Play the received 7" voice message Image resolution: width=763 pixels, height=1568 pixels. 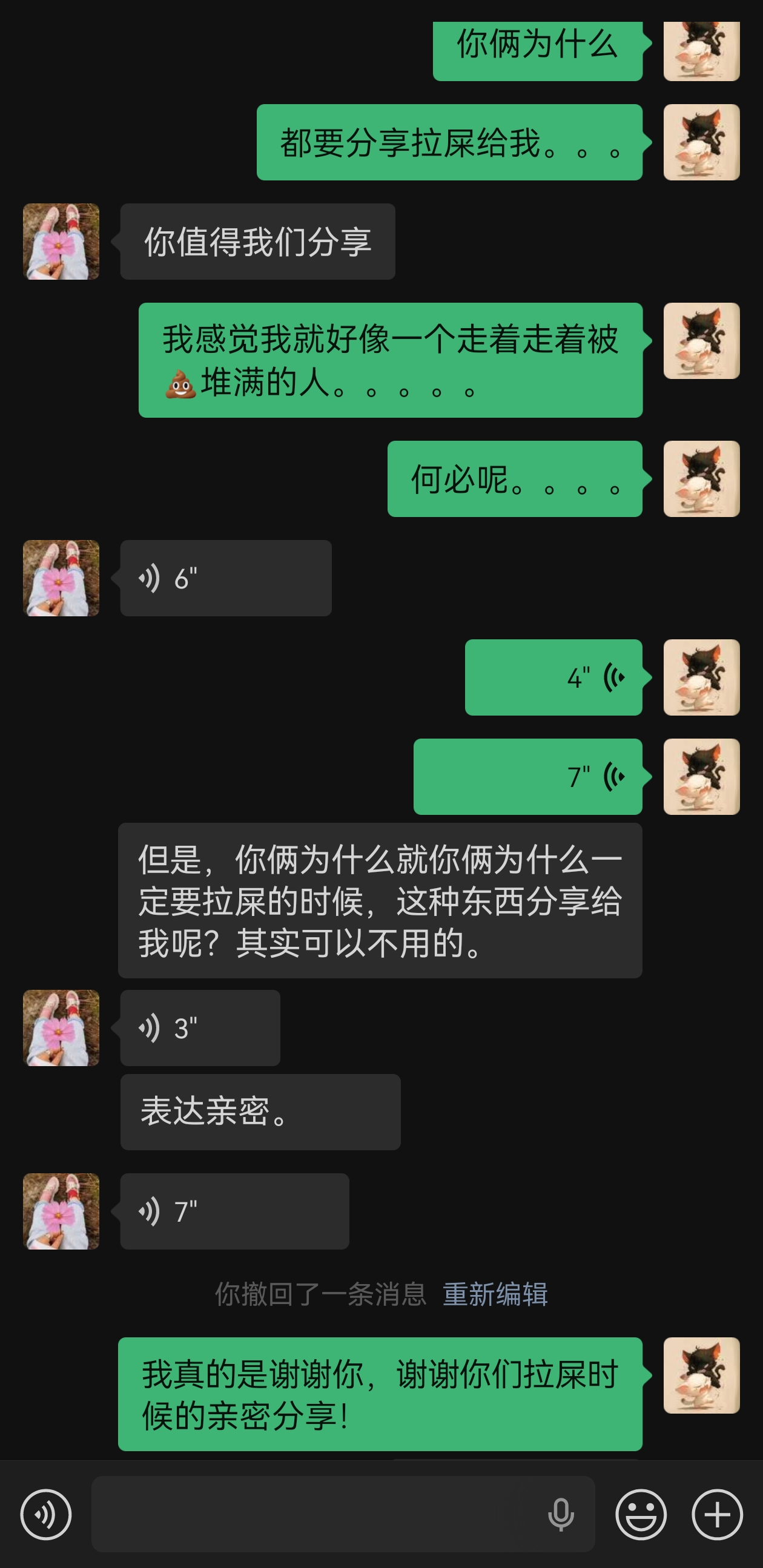(234, 1211)
